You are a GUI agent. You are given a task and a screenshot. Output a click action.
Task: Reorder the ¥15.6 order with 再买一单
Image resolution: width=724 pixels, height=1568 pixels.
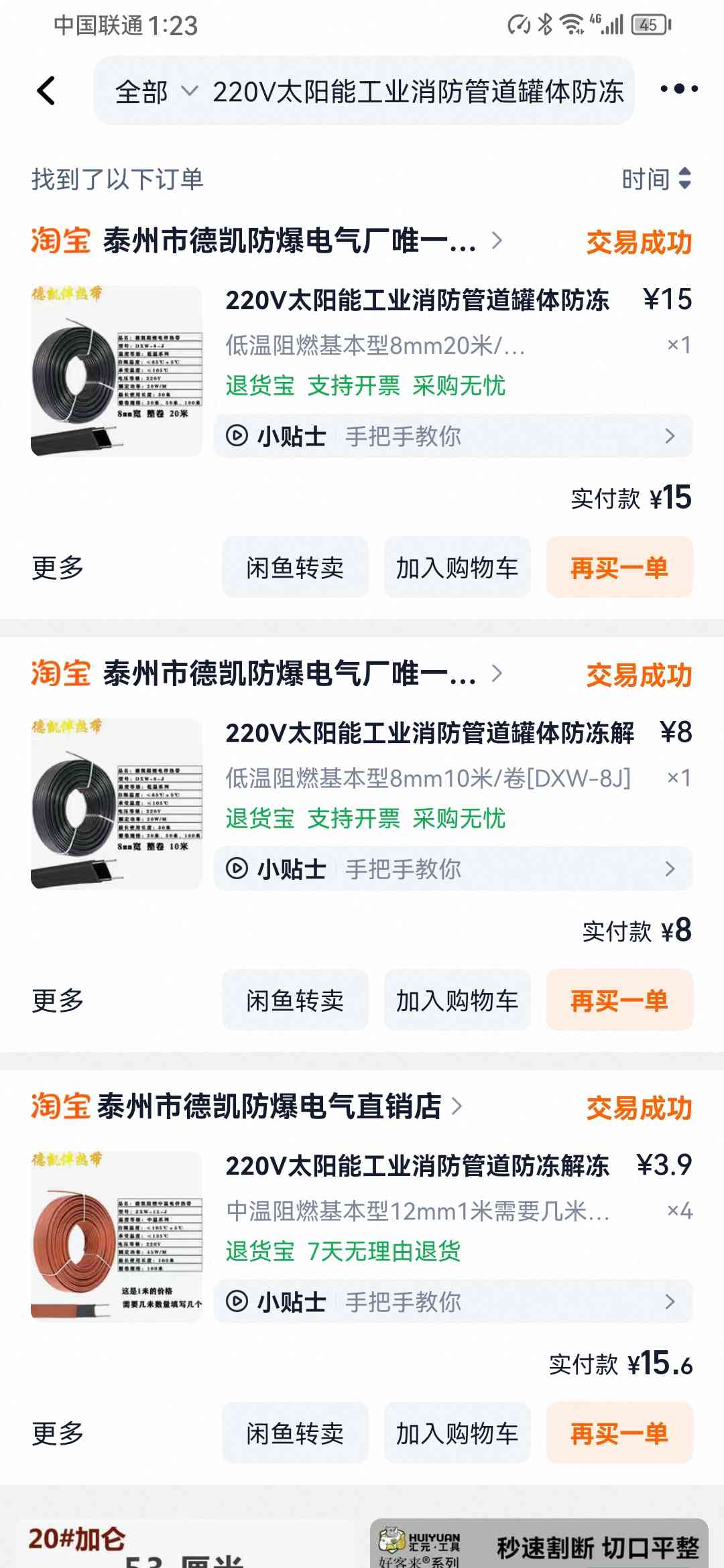pos(619,1433)
